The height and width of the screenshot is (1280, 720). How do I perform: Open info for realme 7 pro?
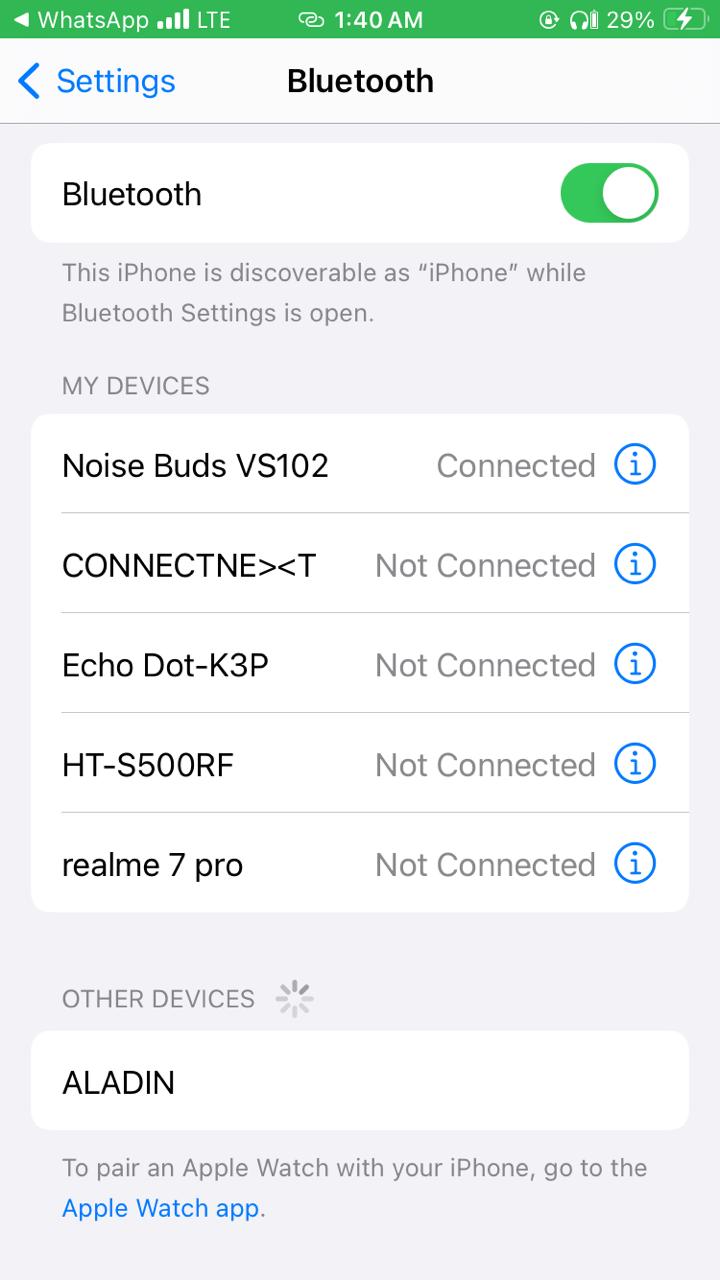[634, 864]
